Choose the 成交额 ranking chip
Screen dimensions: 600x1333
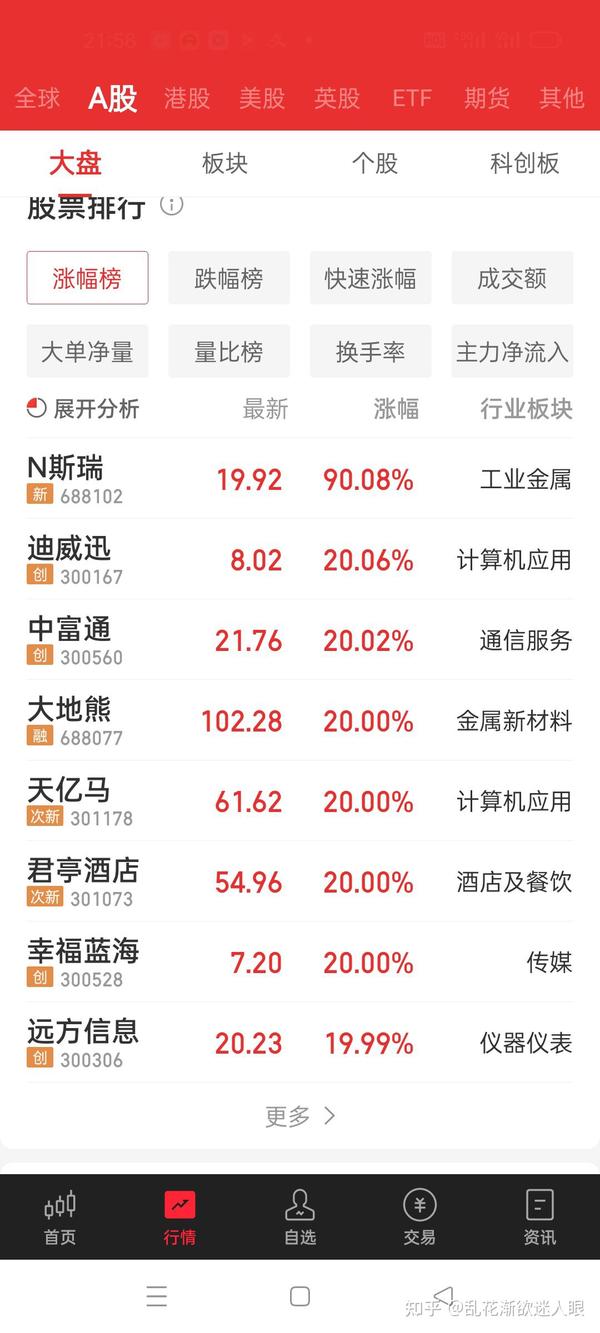512,278
